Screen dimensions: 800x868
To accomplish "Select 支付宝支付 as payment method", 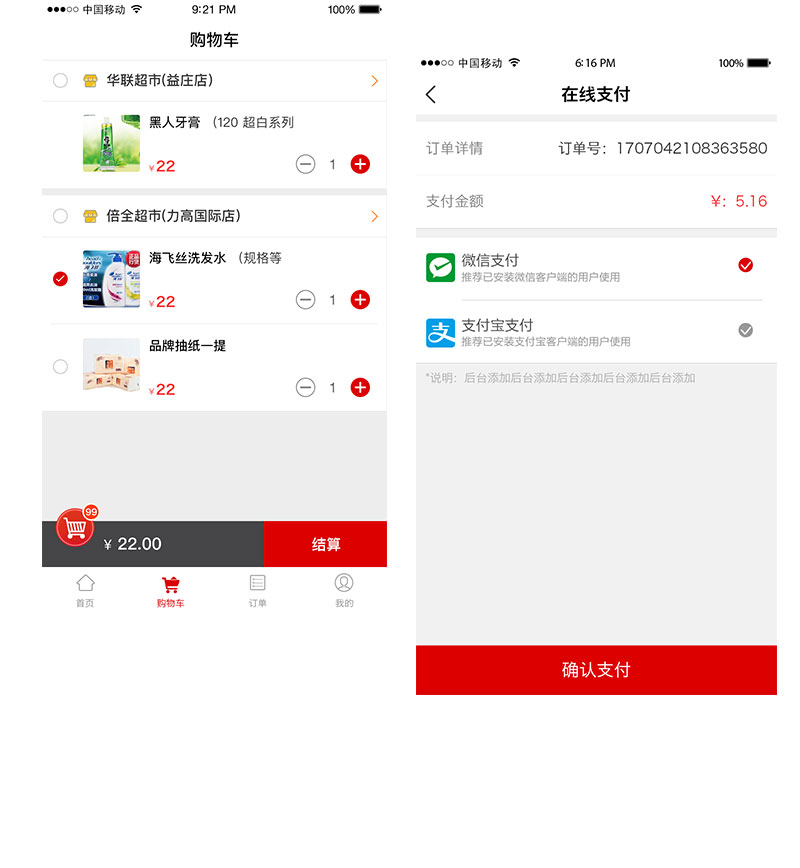I will [745, 330].
